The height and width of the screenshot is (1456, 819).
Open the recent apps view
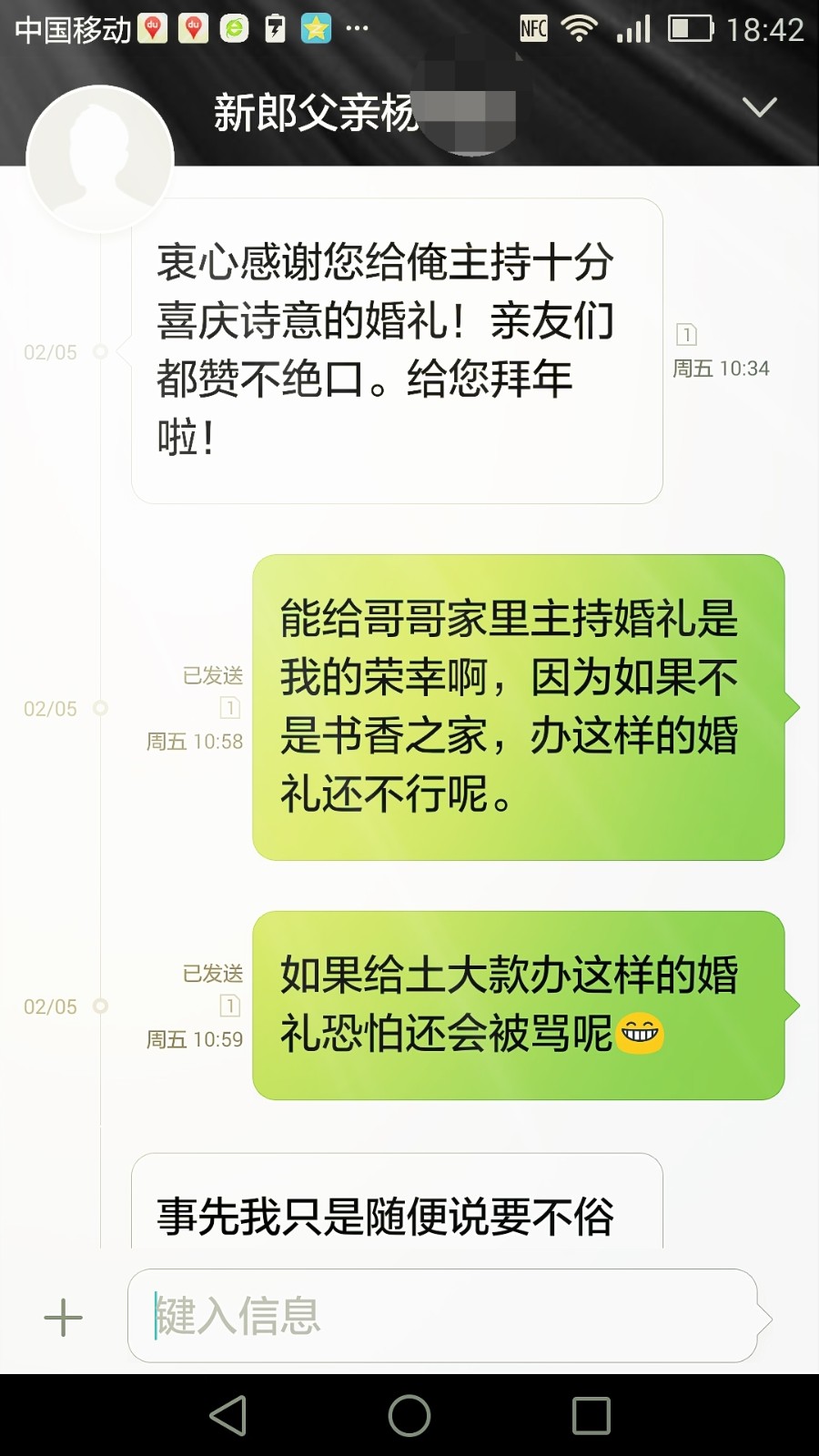591,1415
